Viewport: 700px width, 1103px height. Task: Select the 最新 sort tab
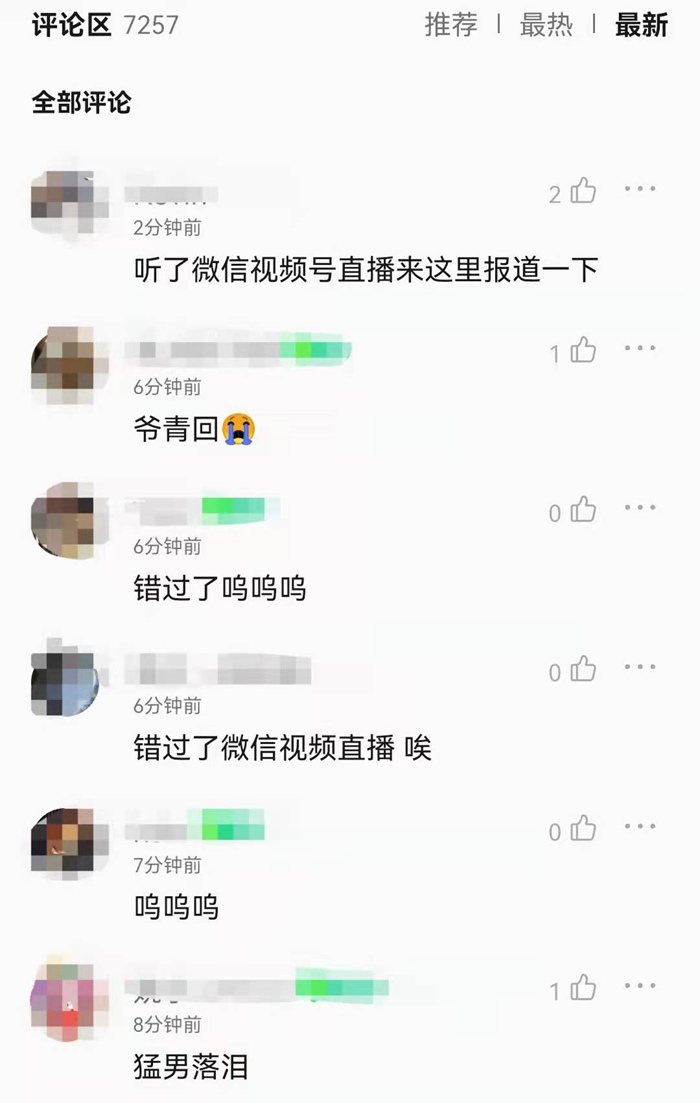click(641, 25)
